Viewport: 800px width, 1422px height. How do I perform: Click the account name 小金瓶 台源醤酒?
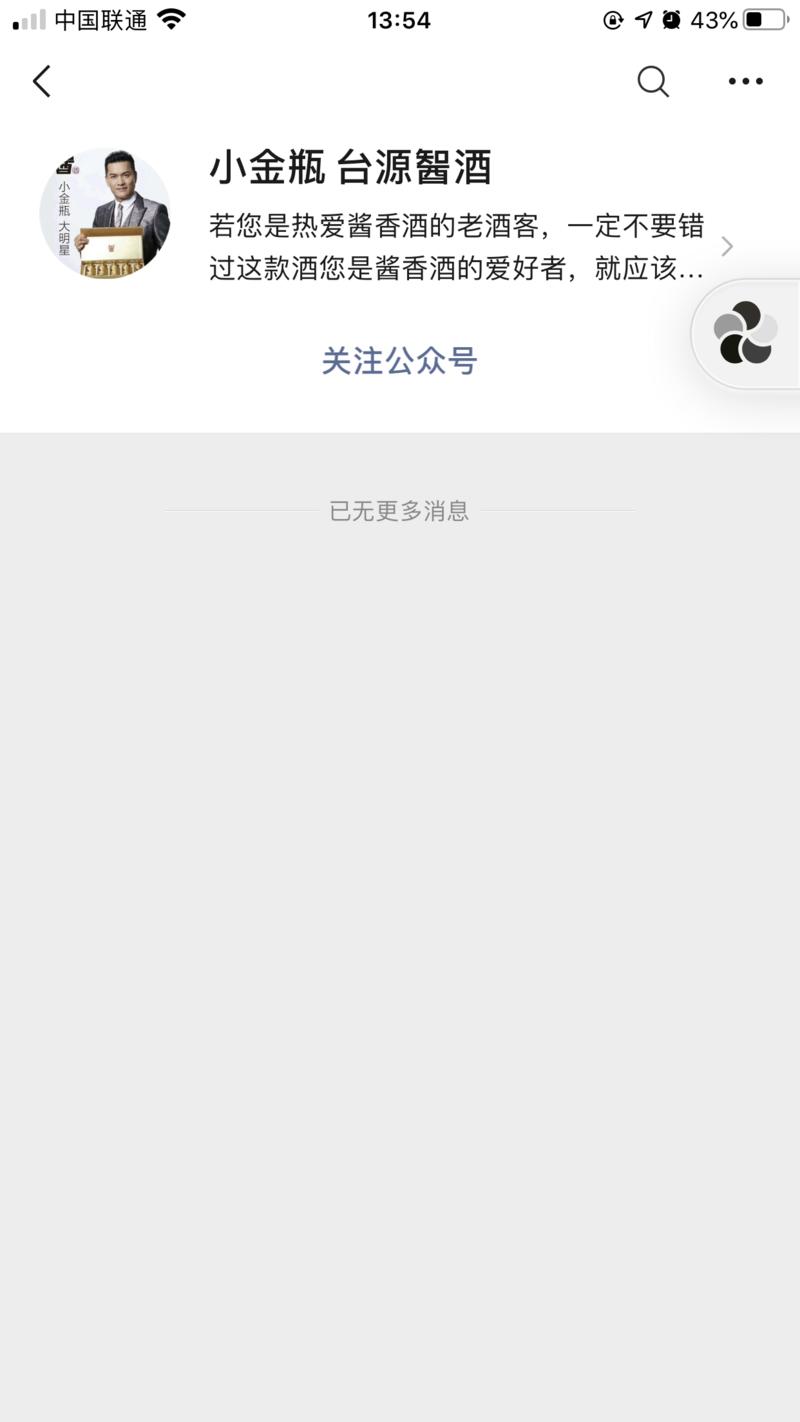tap(352, 168)
